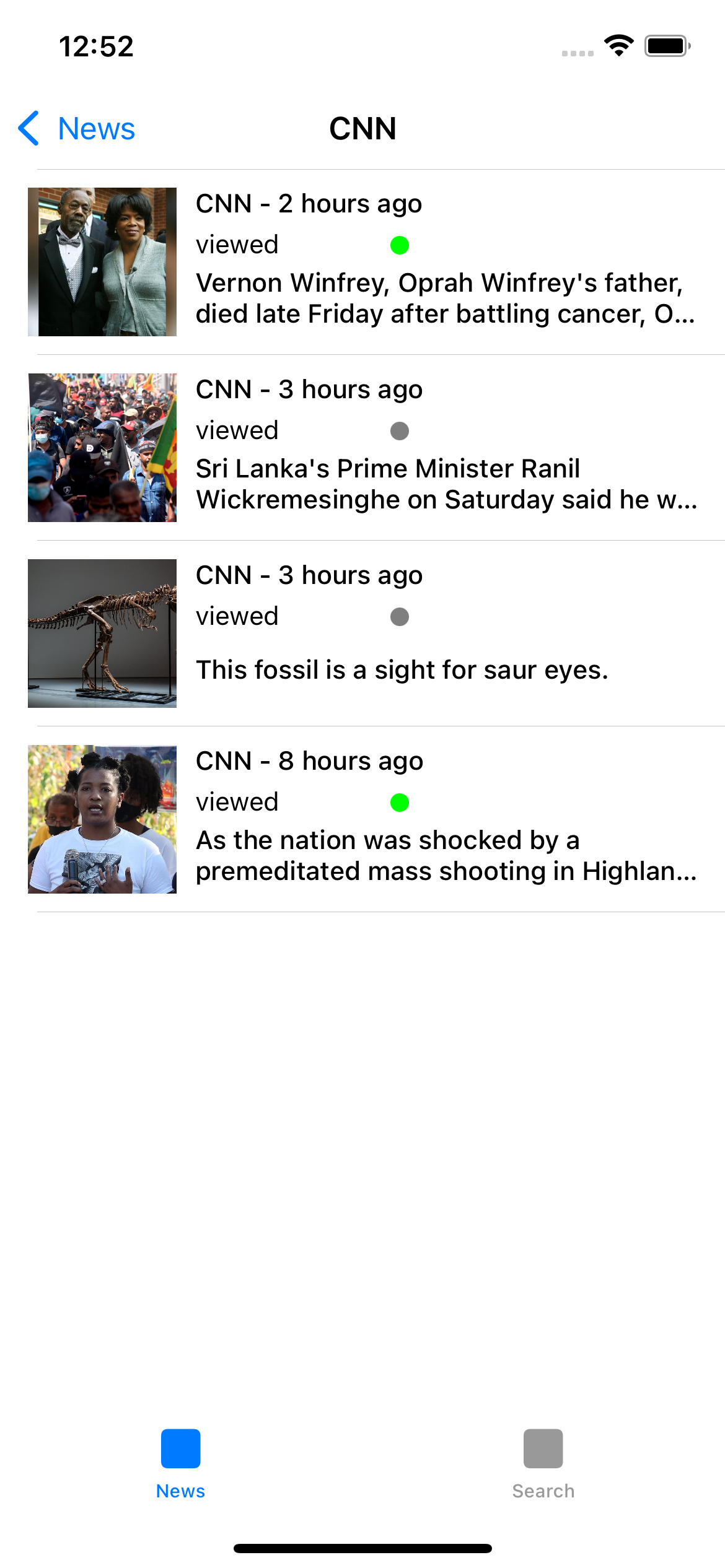Tap the Wi-Fi icon in the status bar
The height and width of the screenshot is (1568, 725).
[x=617, y=45]
